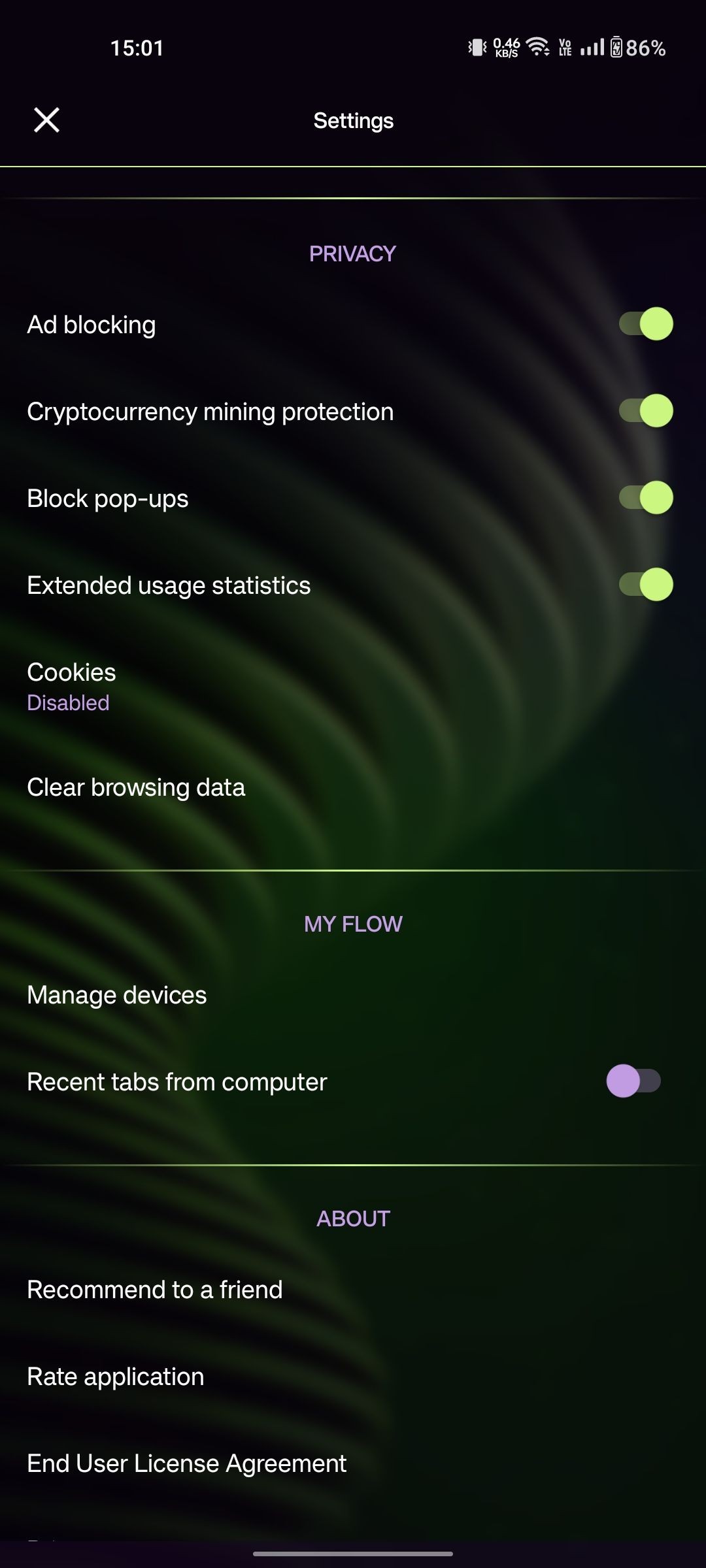Close the Settings screen

click(x=46, y=120)
